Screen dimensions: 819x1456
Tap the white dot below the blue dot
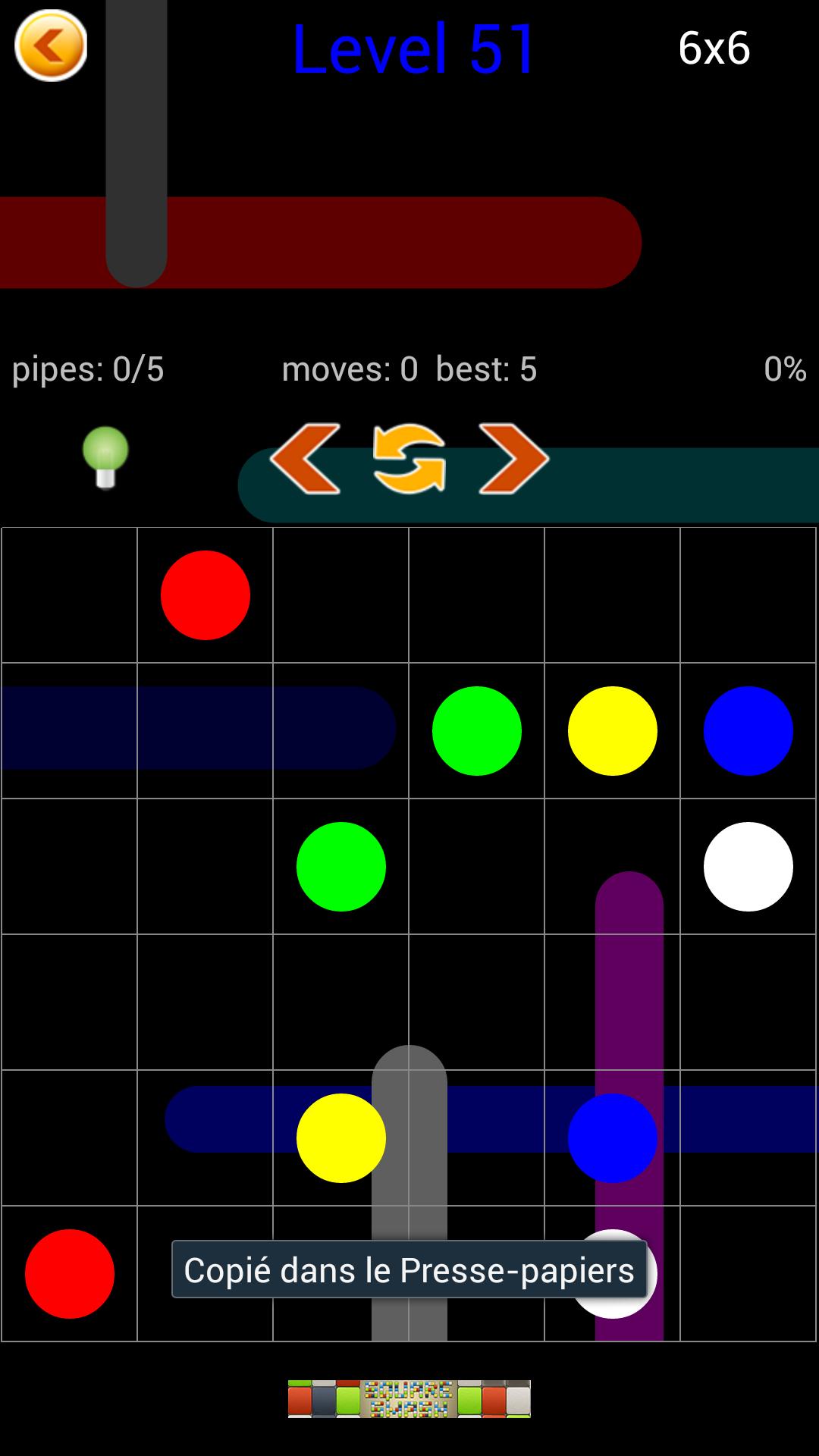(748, 867)
